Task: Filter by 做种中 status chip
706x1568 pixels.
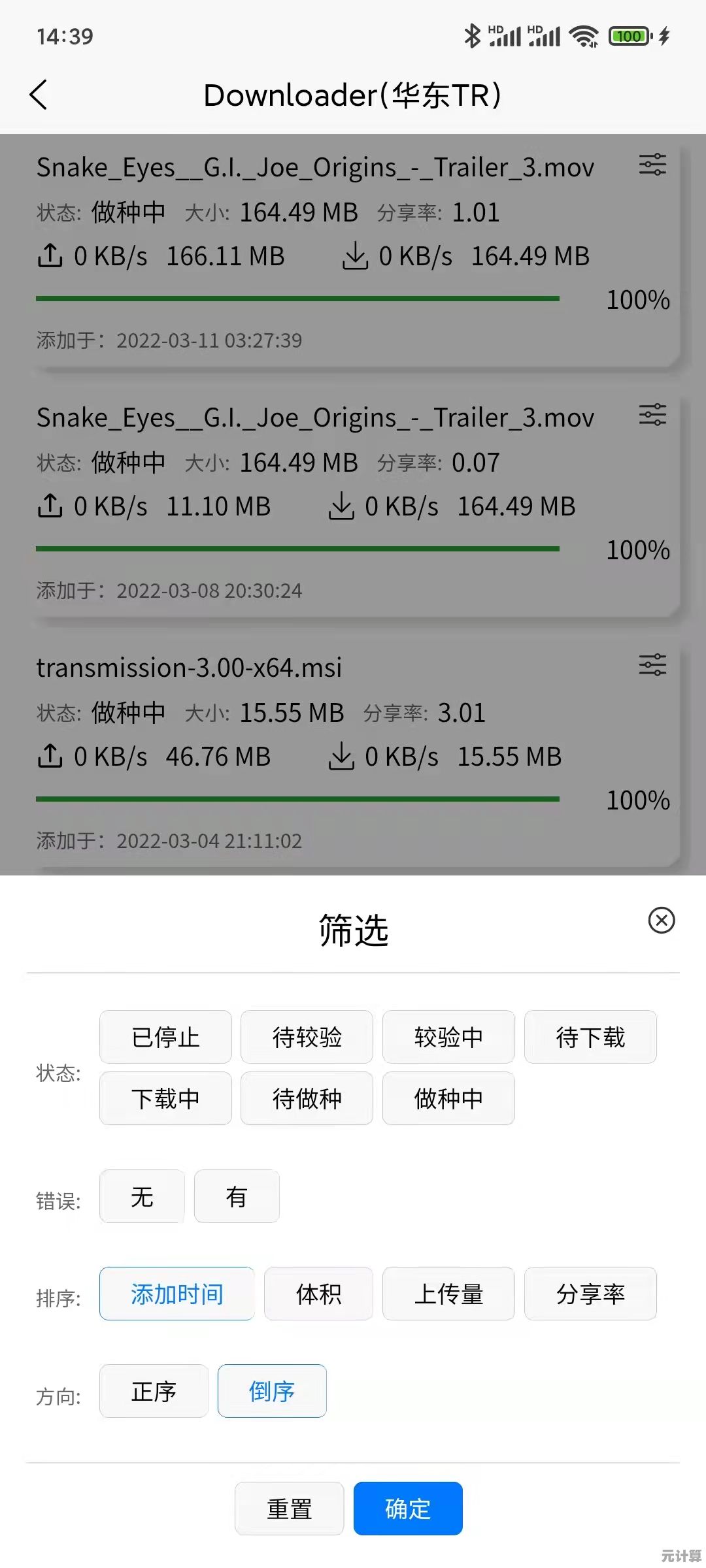Action: 448,1098
